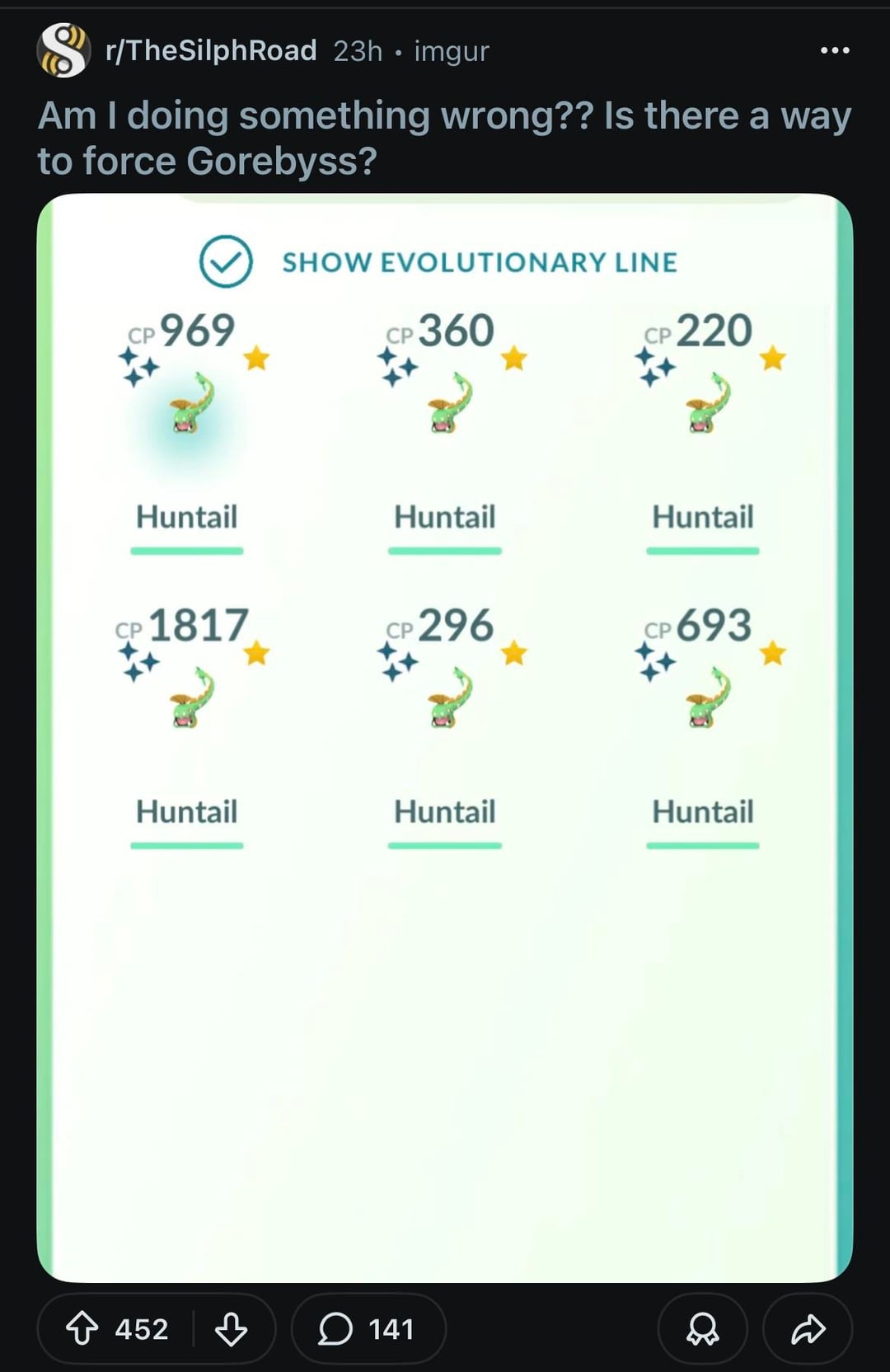
Task: Open the post's three-dot overflow menu
Action: point(834,50)
